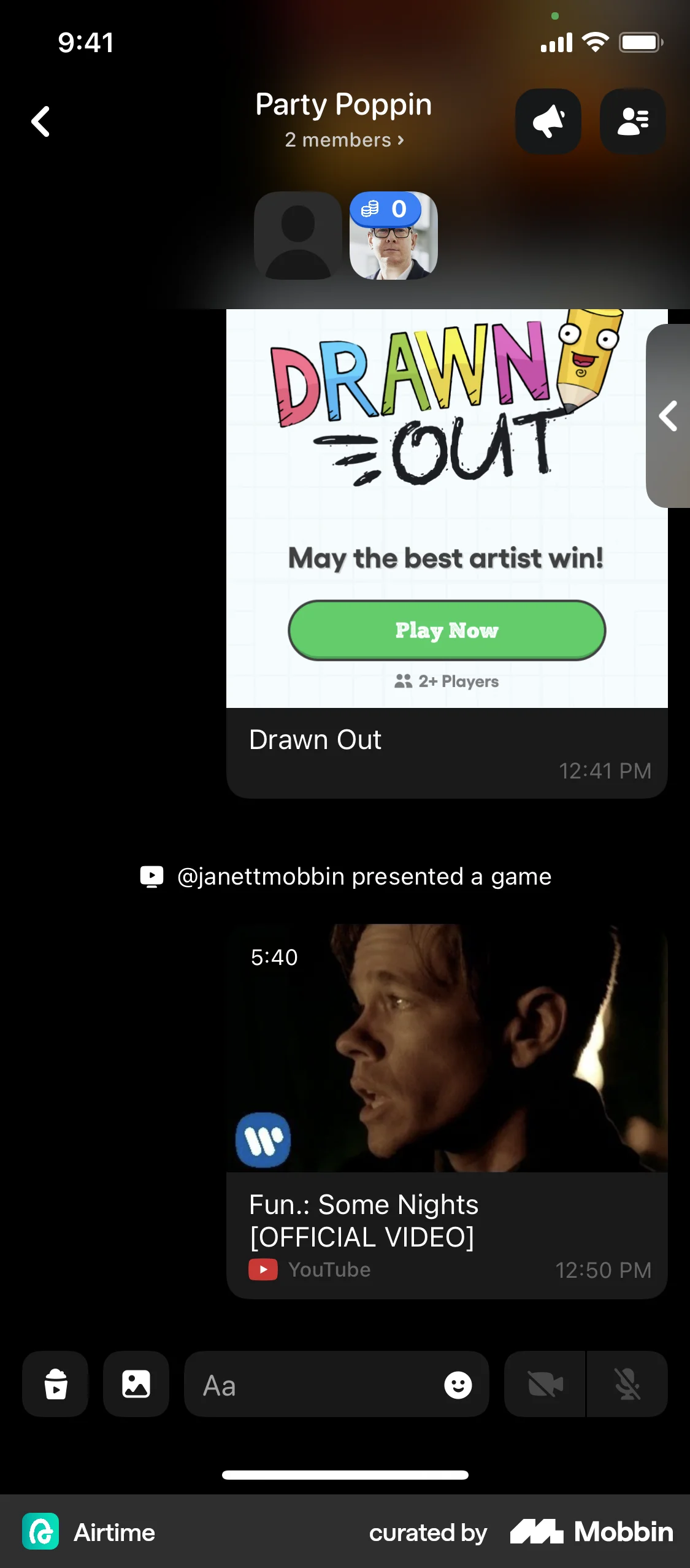
Task: Tap the coin balance badge on the avatar
Action: pos(386,209)
